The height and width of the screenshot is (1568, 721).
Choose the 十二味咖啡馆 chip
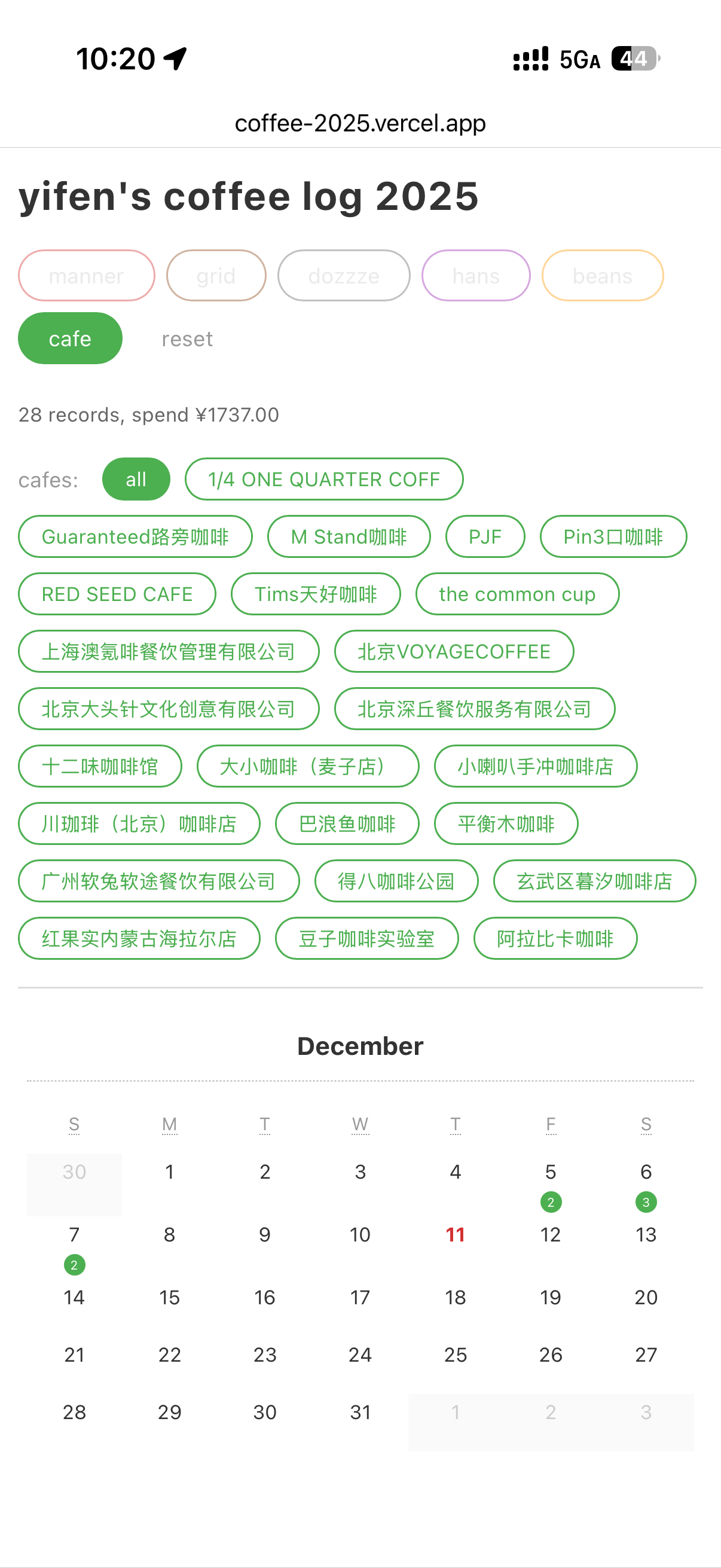(x=100, y=765)
